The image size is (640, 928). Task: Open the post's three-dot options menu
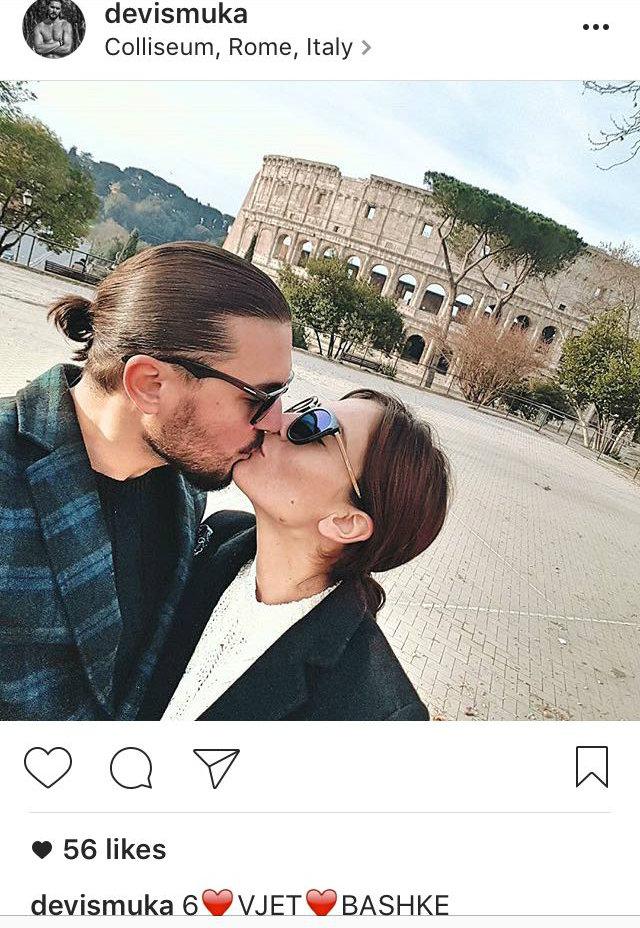[x=595, y=27]
